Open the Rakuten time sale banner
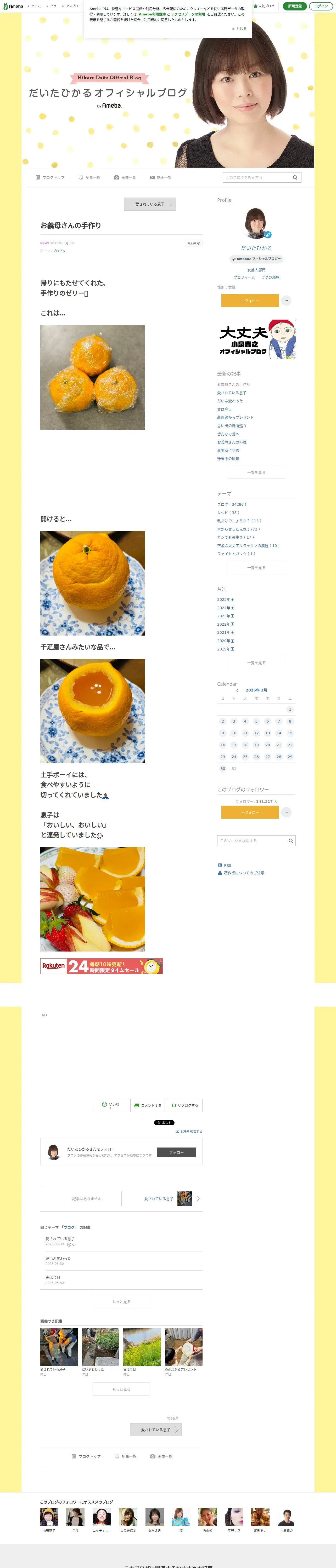 101,966
